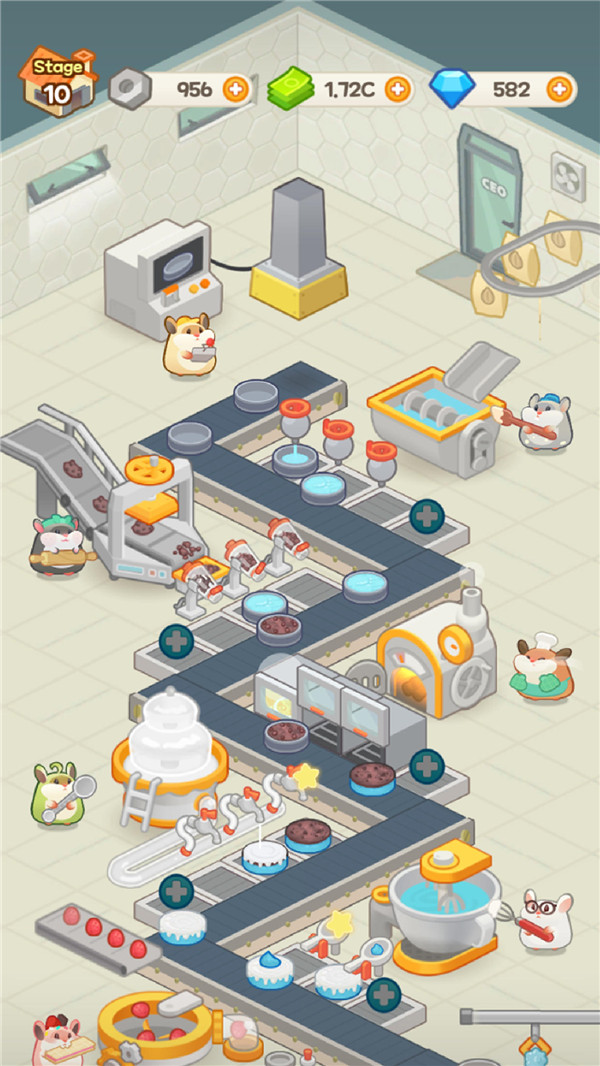
Task: Open the Stage 10 house icon
Action: coord(57,82)
